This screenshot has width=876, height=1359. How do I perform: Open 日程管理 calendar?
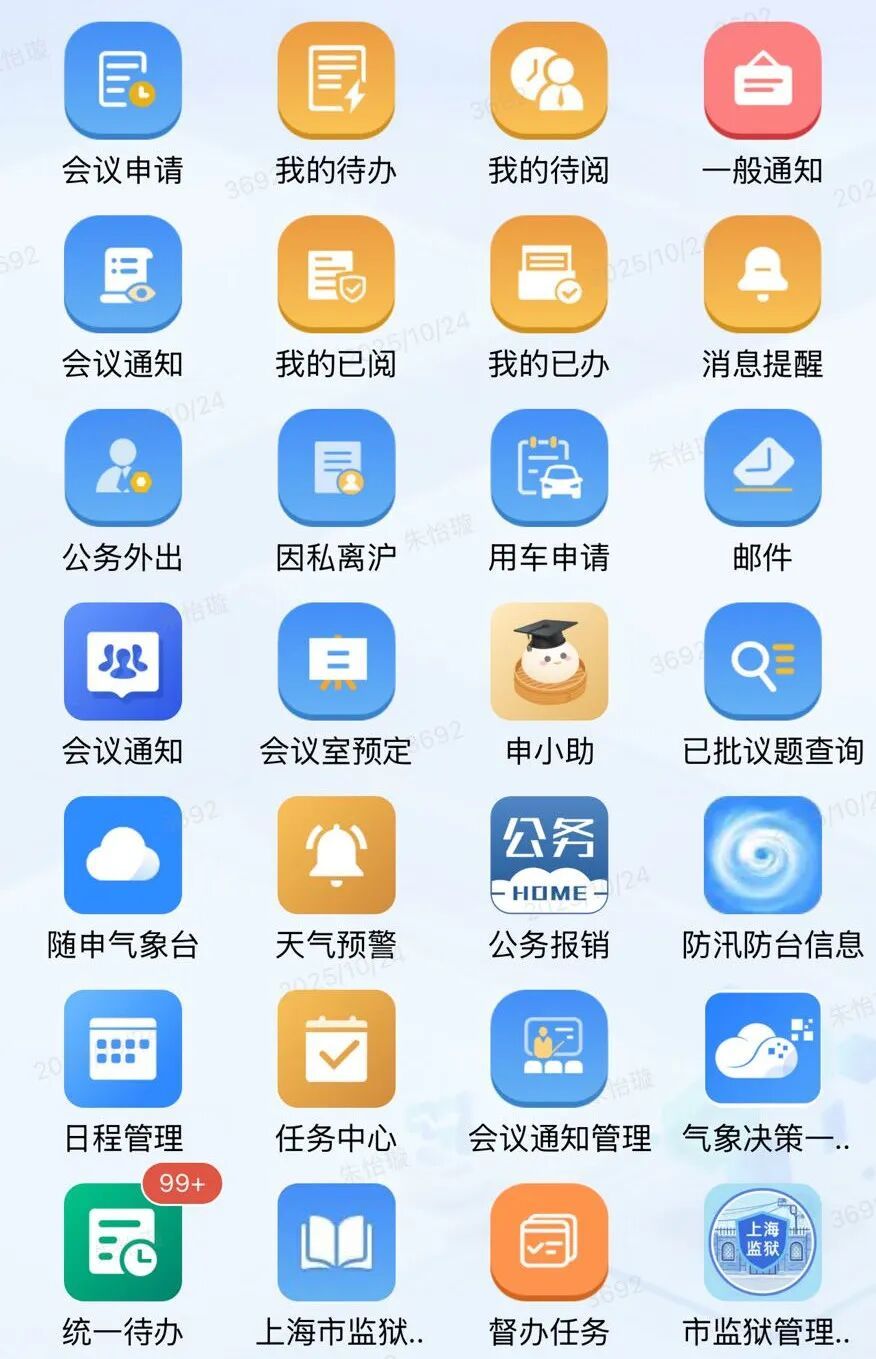point(122,1048)
